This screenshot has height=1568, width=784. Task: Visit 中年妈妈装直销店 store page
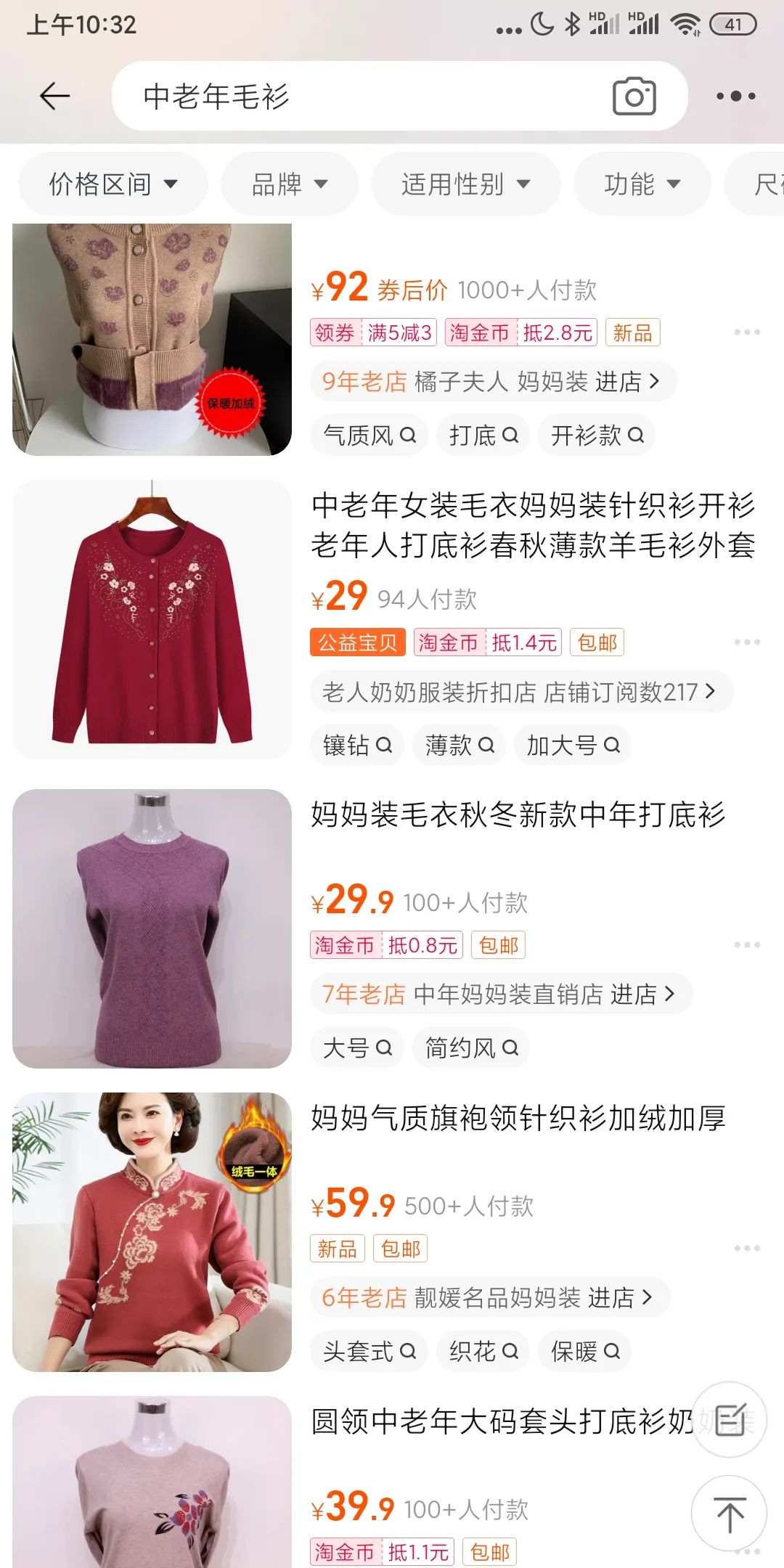pyautogui.click(x=501, y=995)
